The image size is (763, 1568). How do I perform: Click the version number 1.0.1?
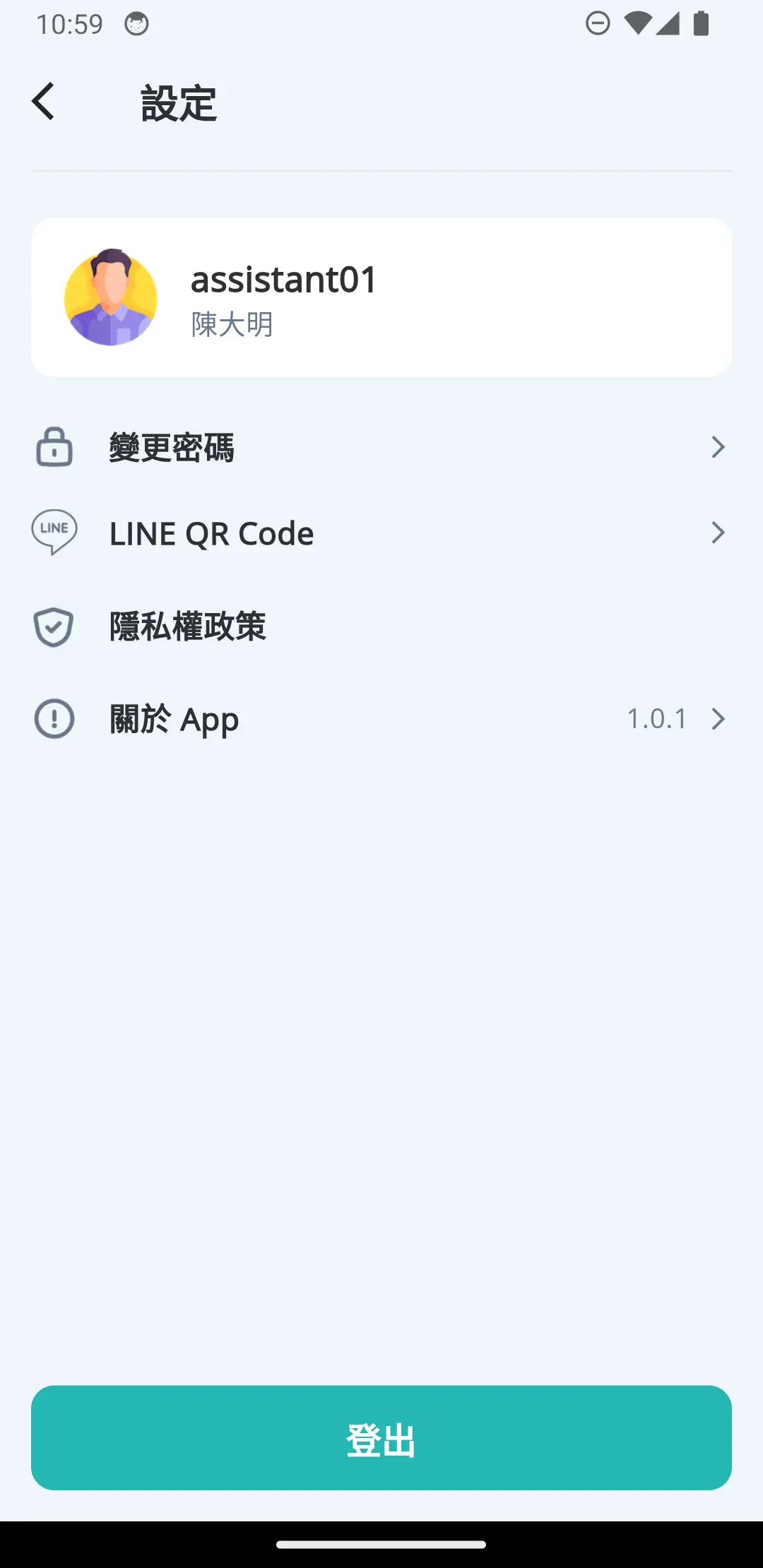coord(657,718)
